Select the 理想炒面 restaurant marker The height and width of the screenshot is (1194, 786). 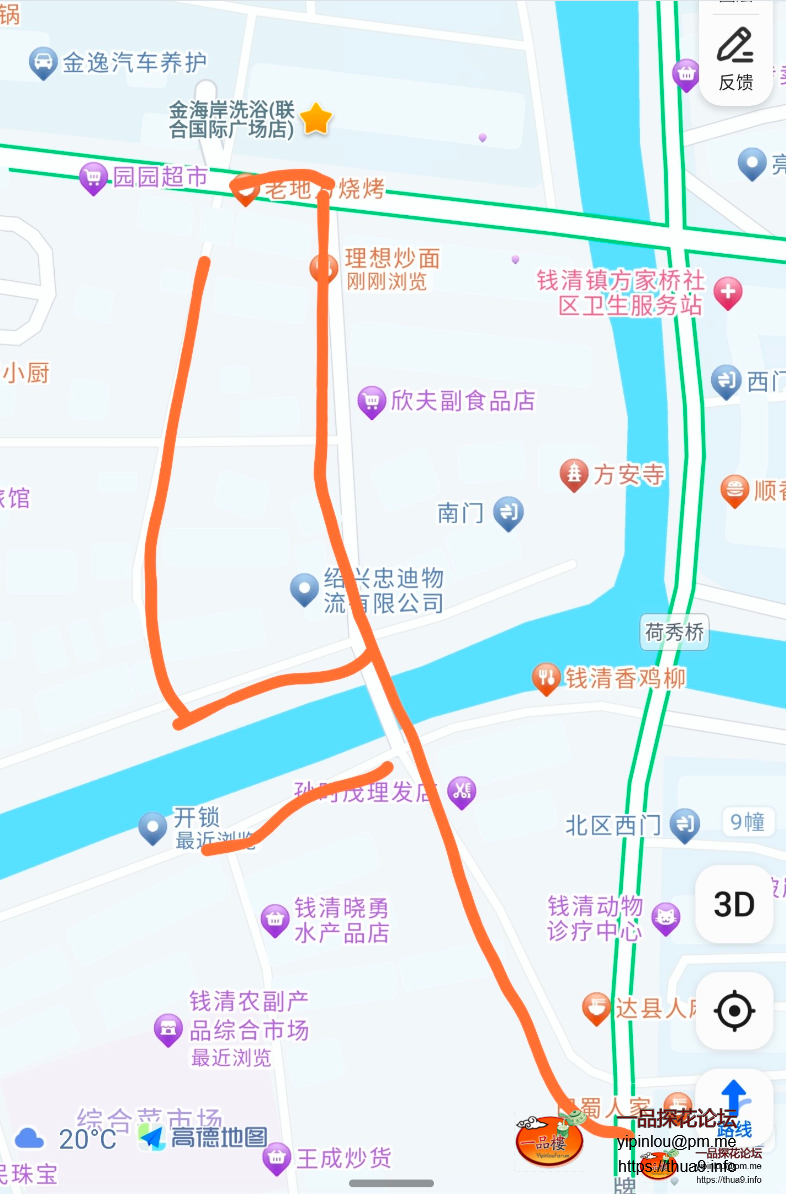click(322, 266)
